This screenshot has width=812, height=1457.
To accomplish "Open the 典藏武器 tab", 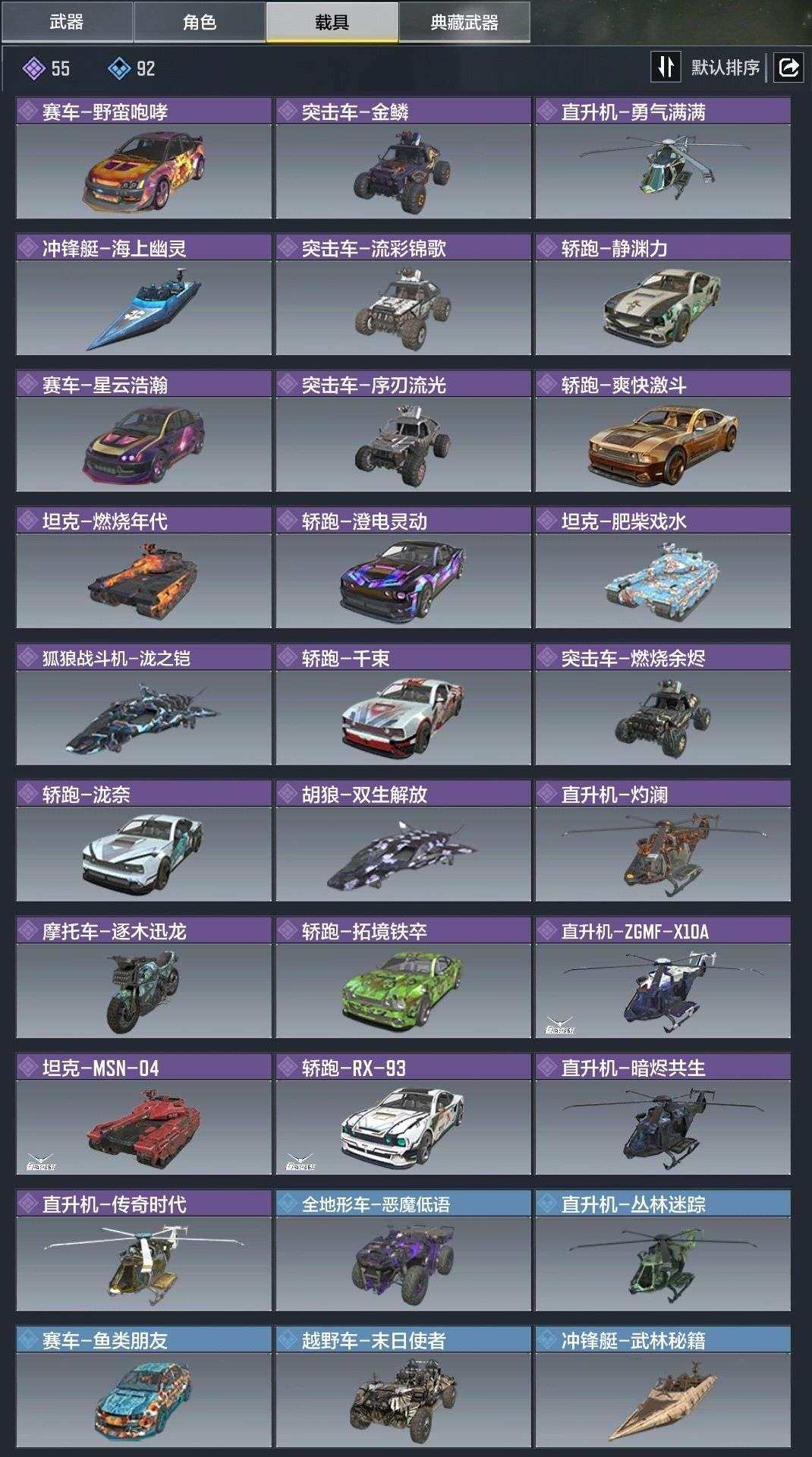I will pos(464,22).
